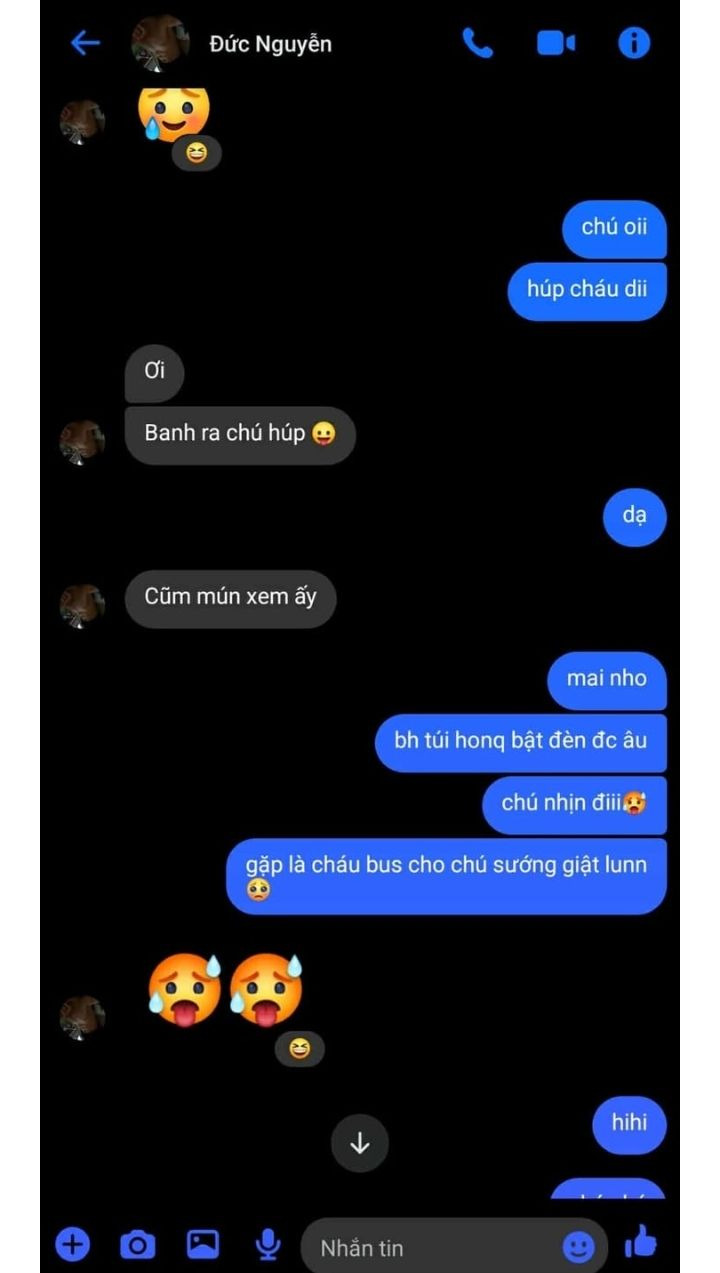Start a voice call with Đức Nguyễn
This screenshot has height=1273, width=720.
click(x=477, y=43)
